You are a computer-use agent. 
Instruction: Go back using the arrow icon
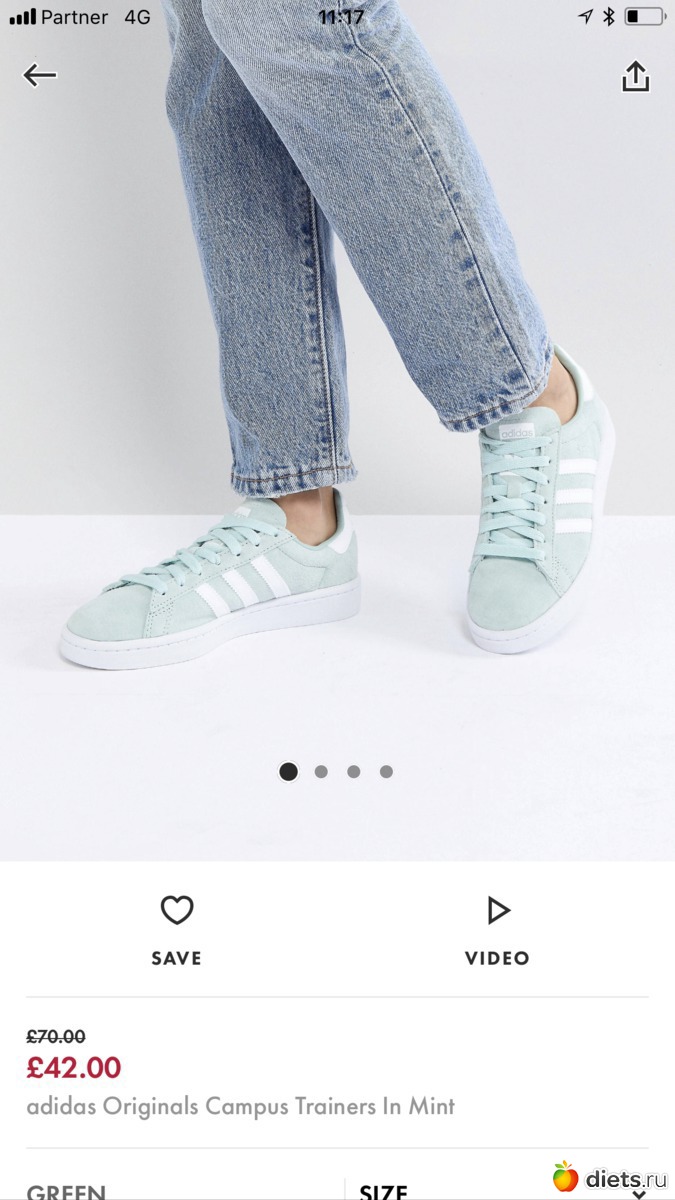[x=40, y=75]
